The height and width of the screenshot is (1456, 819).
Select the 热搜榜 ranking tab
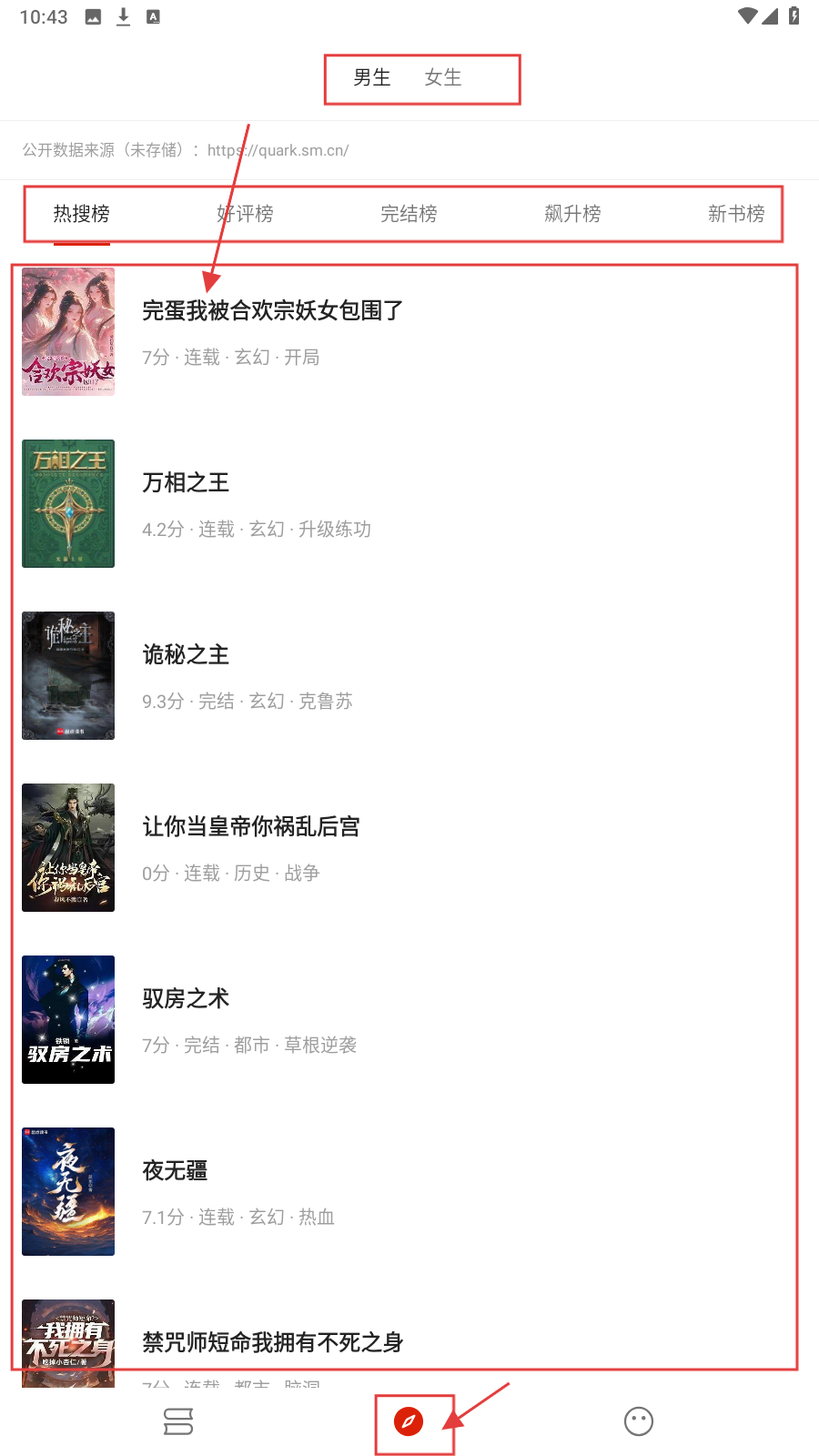pos(82,214)
